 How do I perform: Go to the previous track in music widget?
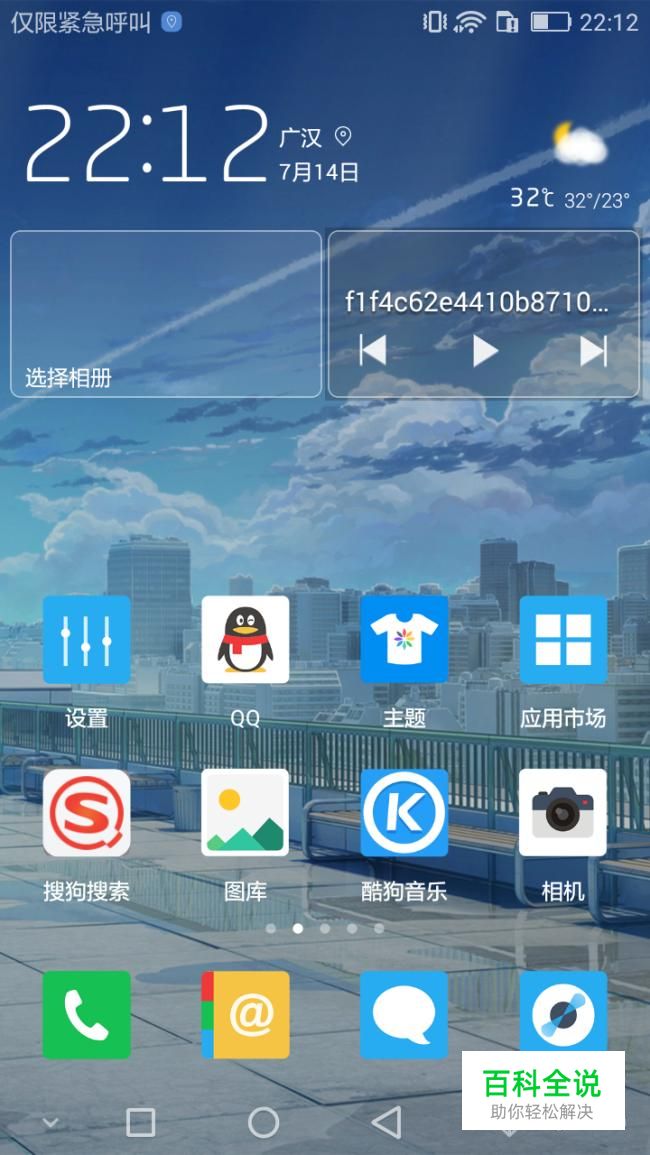coord(373,350)
